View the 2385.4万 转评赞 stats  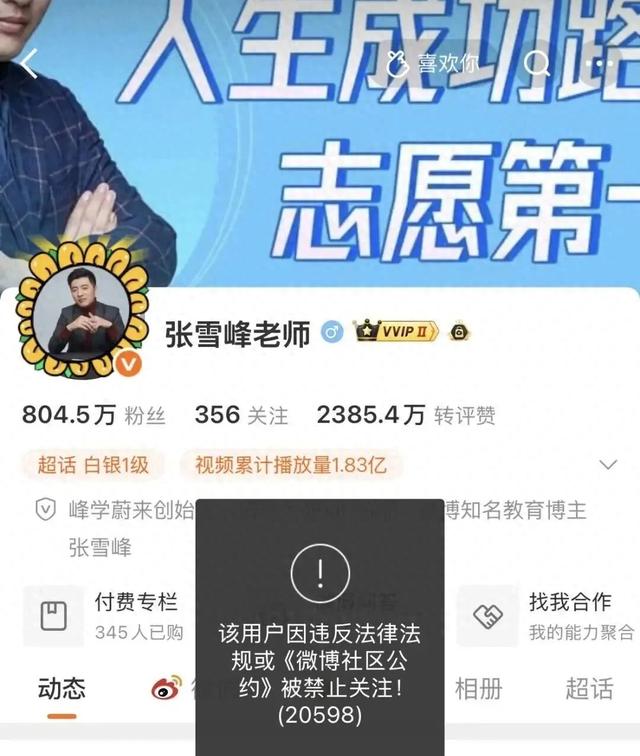pos(405,414)
